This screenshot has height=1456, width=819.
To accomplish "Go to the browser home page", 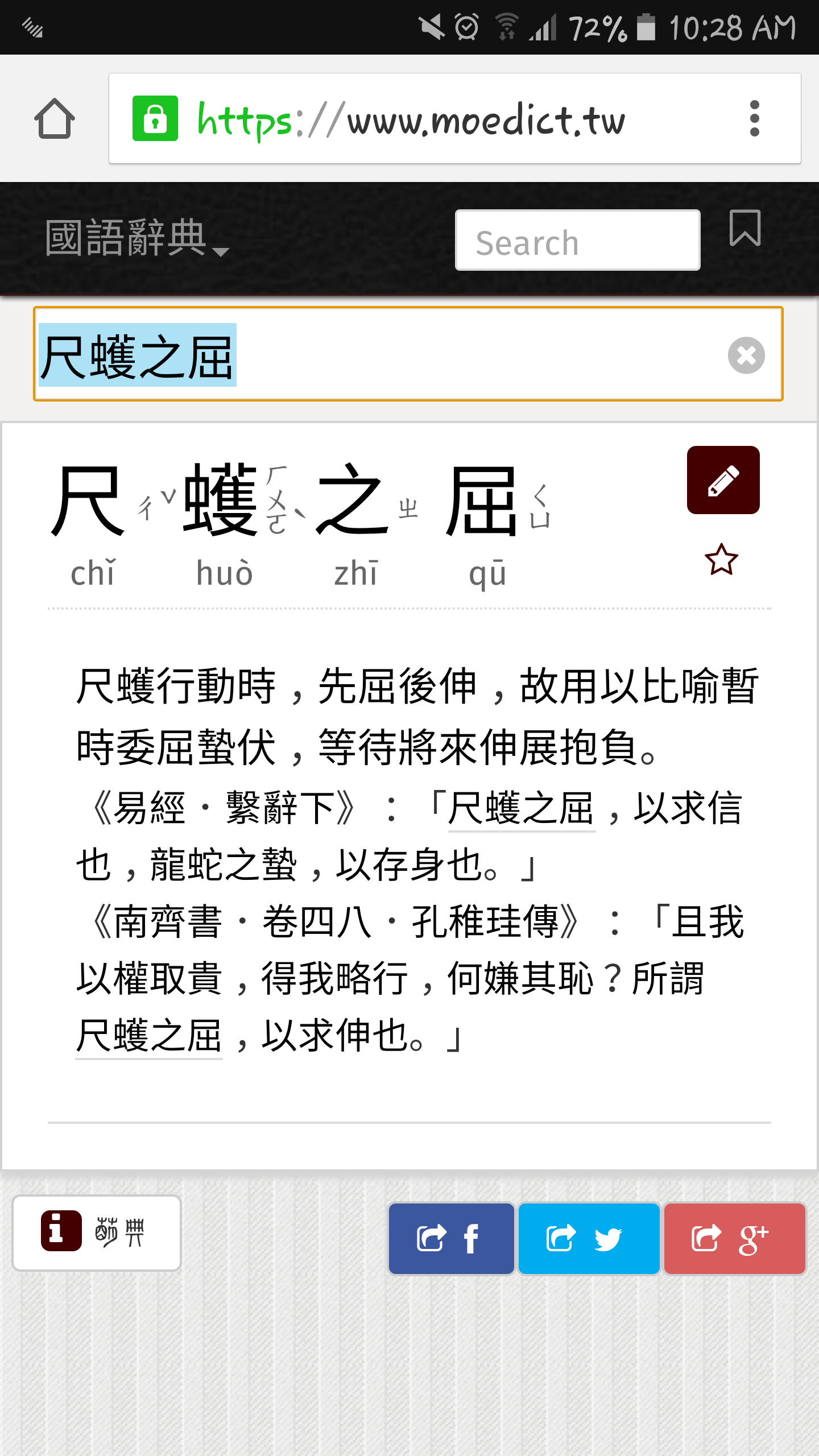I will [55, 119].
